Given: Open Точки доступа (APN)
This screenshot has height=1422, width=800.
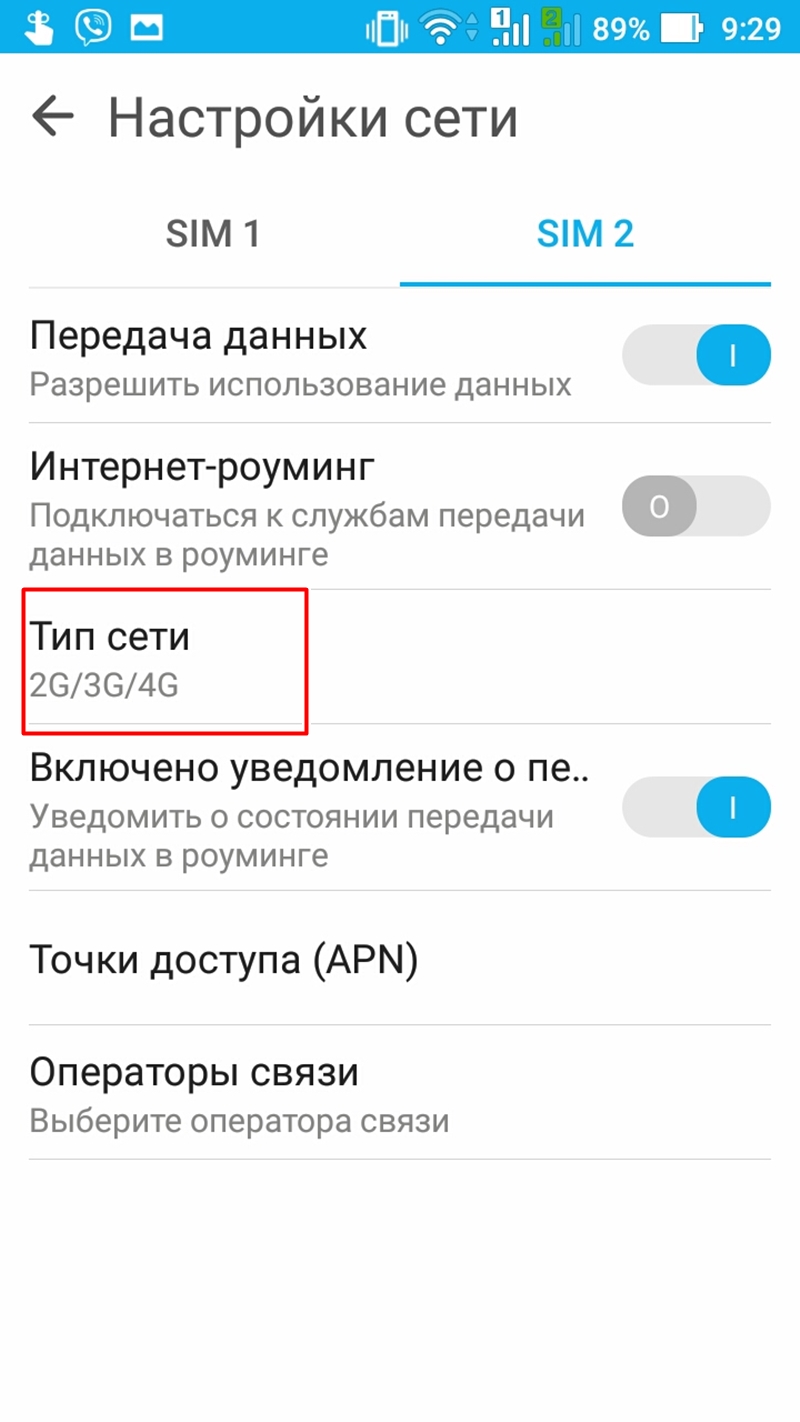Looking at the screenshot, I should (x=400, y=959).
